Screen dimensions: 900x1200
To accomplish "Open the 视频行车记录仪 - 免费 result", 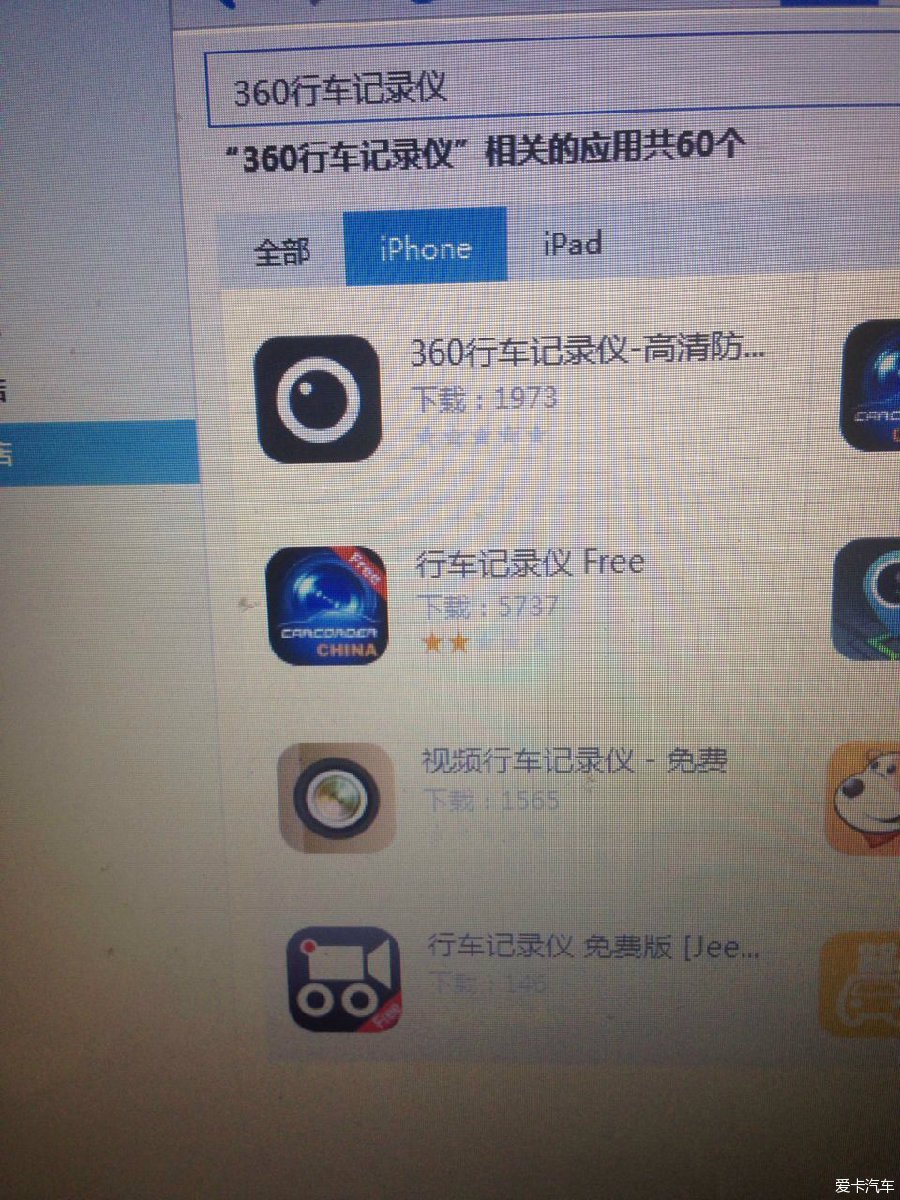I will click(x=573, y=762).
